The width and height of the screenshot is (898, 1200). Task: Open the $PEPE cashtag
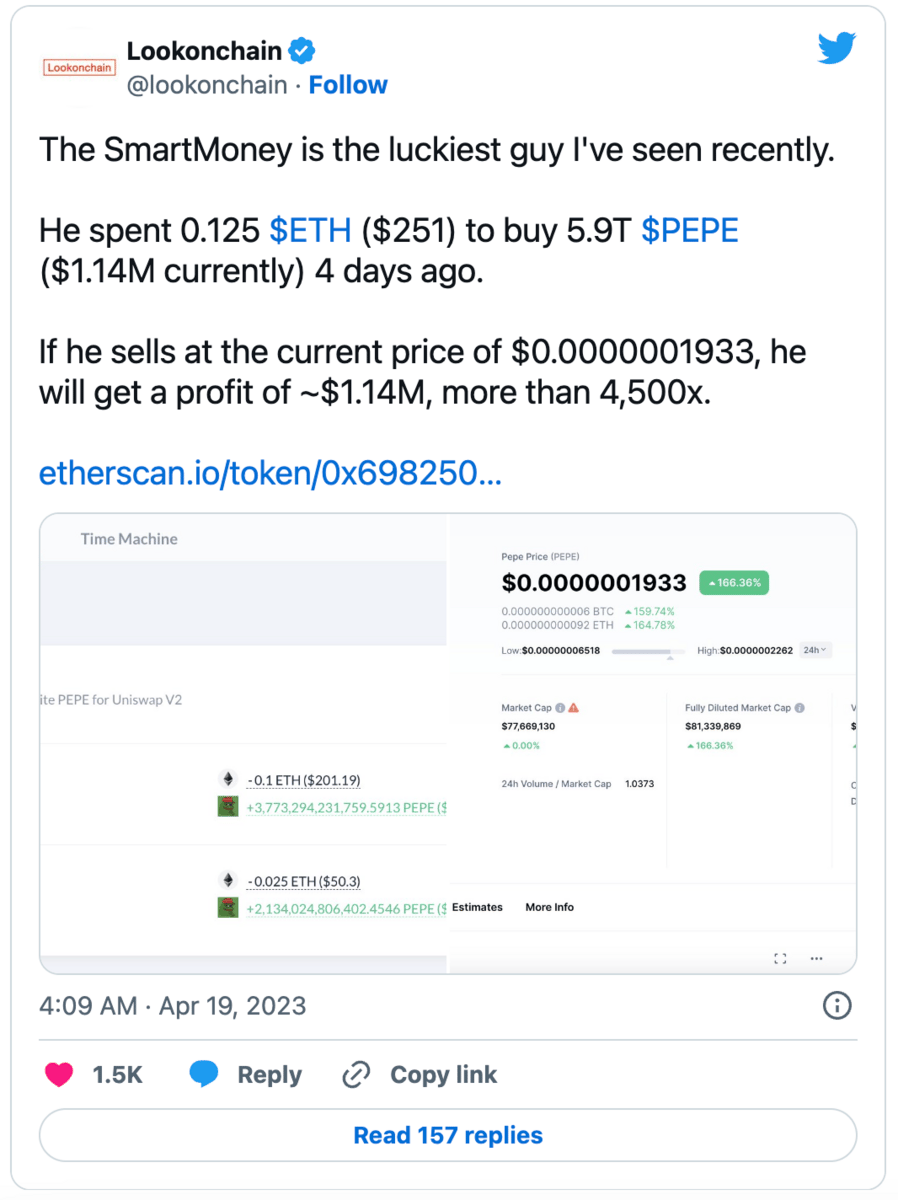coord(689,231)
